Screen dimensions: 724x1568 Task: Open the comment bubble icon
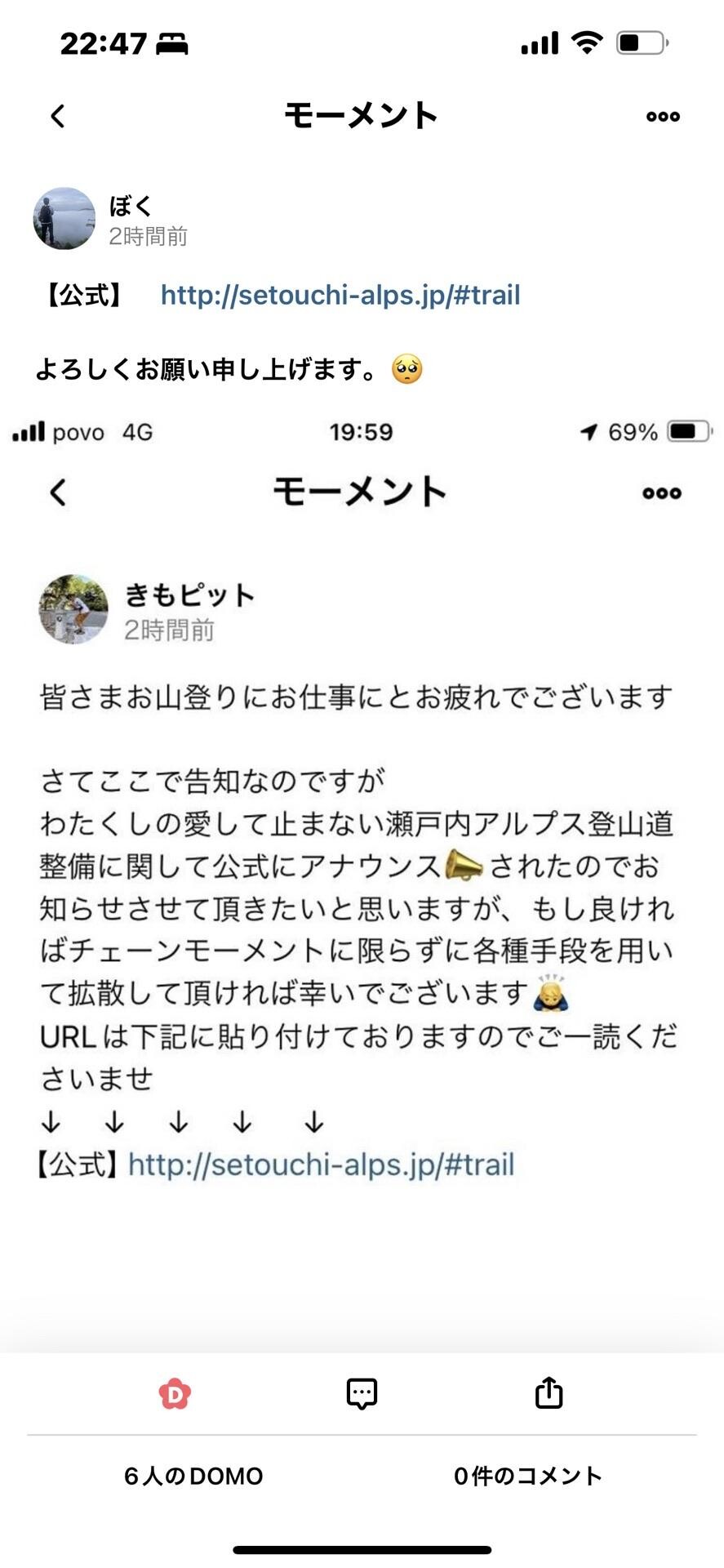(361, 1394)
